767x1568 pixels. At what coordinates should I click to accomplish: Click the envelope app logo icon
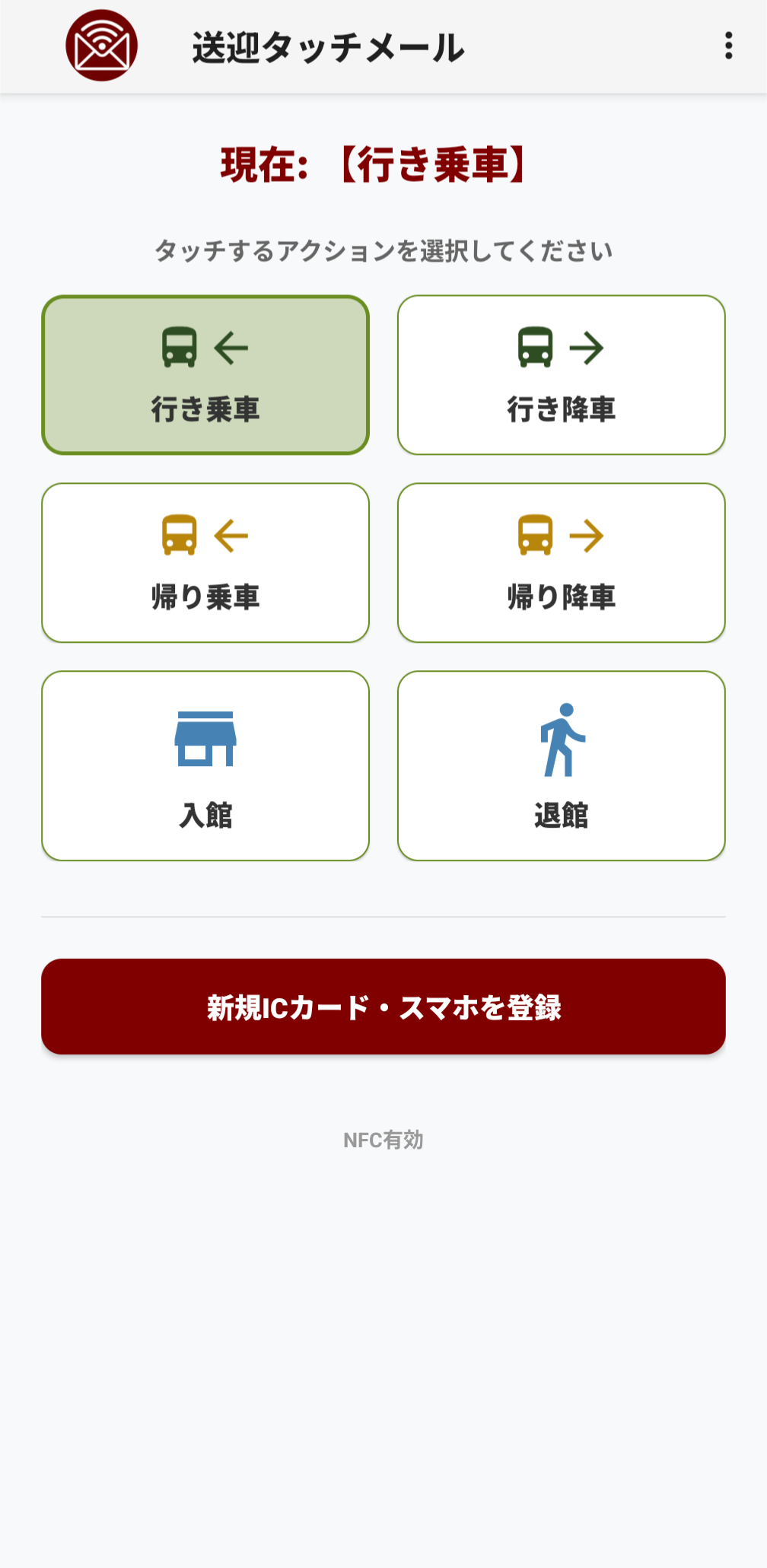[103, 47]
